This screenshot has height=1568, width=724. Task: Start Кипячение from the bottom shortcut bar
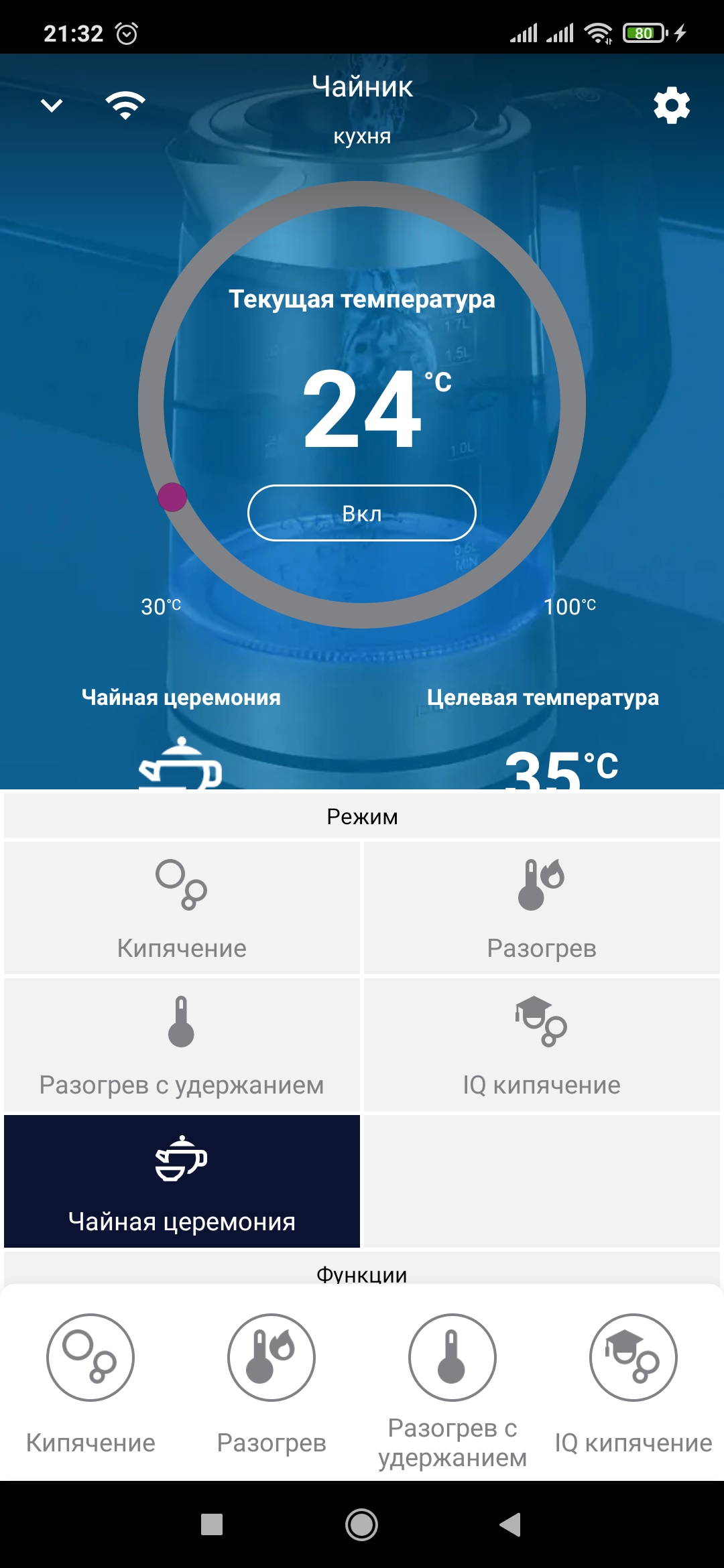pyautogui.click(x=90, y=1358)
